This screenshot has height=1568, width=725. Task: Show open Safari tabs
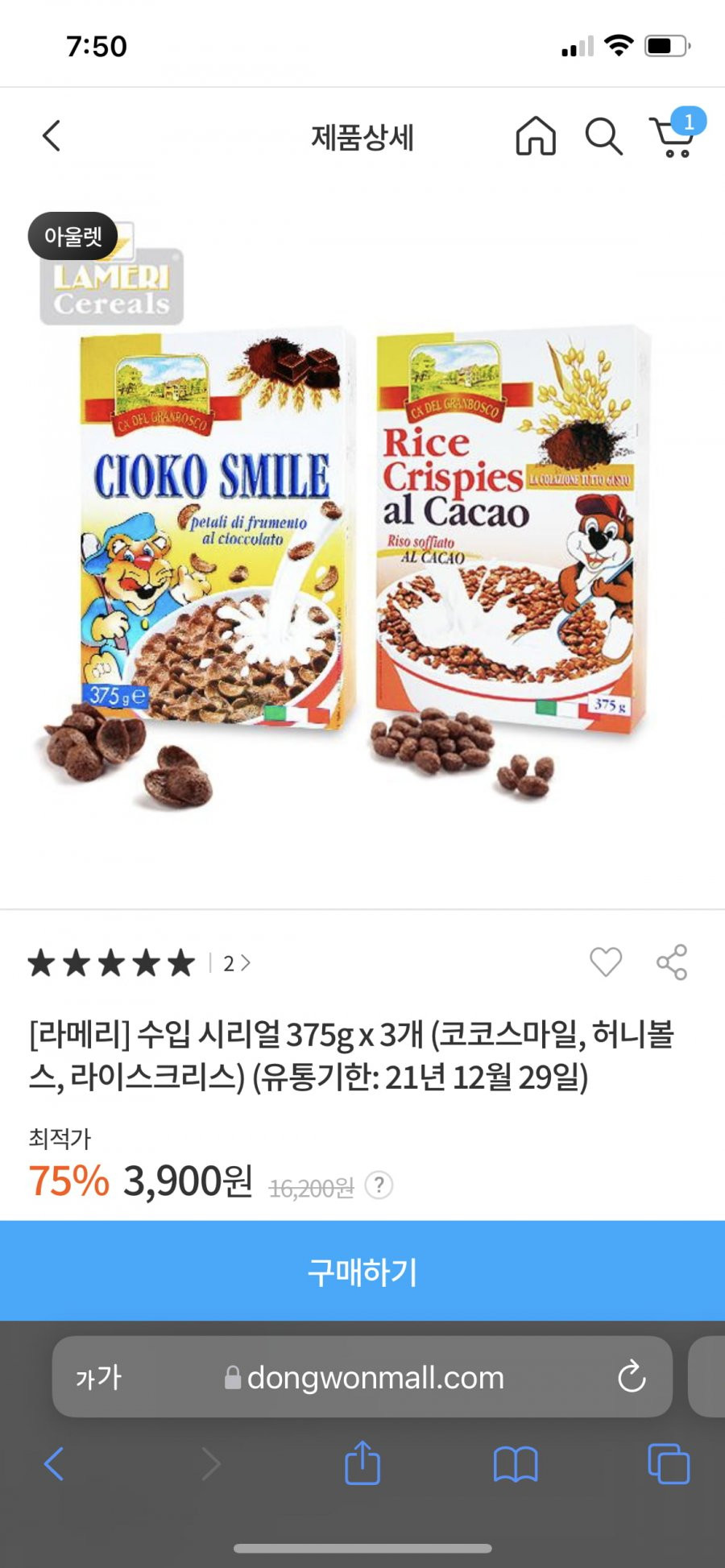(x=669, y=1463)
